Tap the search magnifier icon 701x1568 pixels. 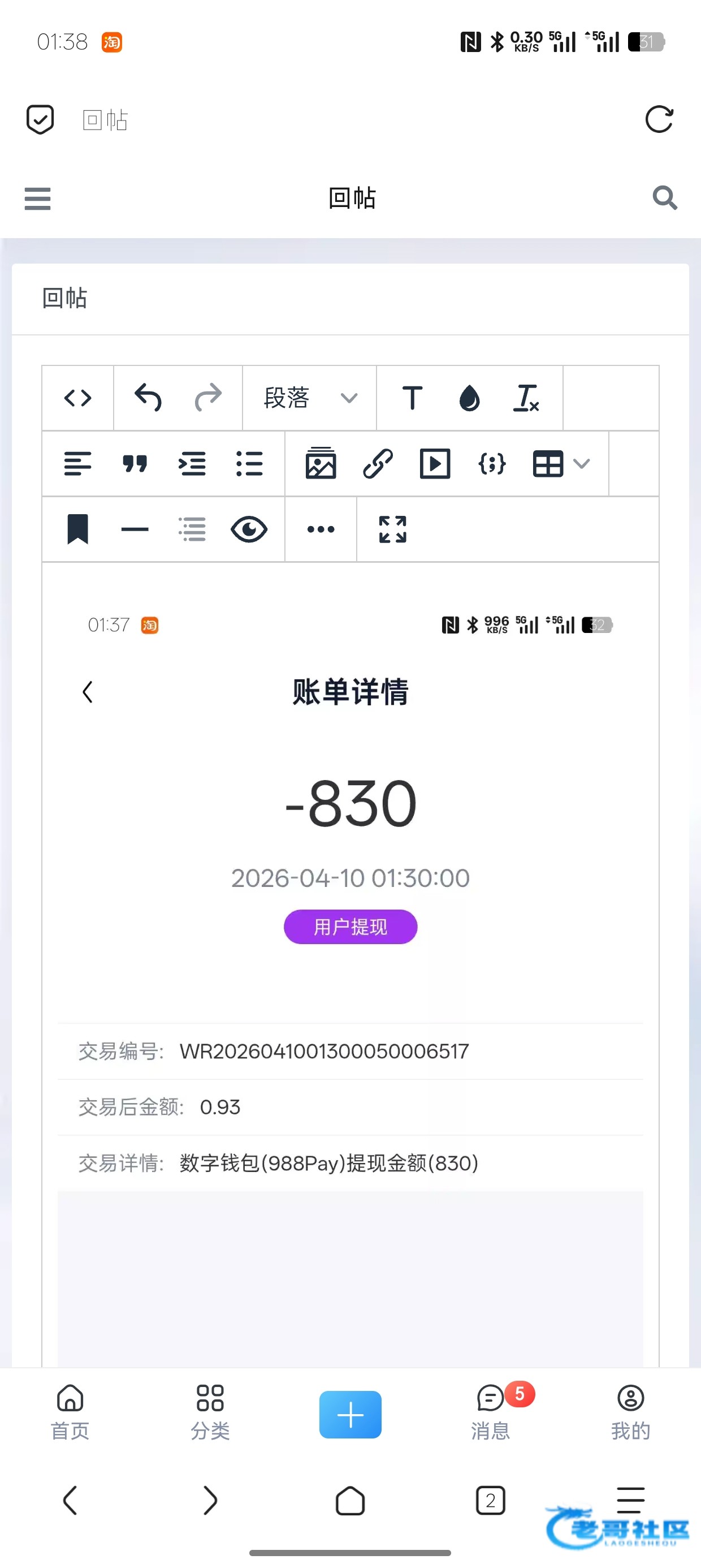tap(664, 198)
